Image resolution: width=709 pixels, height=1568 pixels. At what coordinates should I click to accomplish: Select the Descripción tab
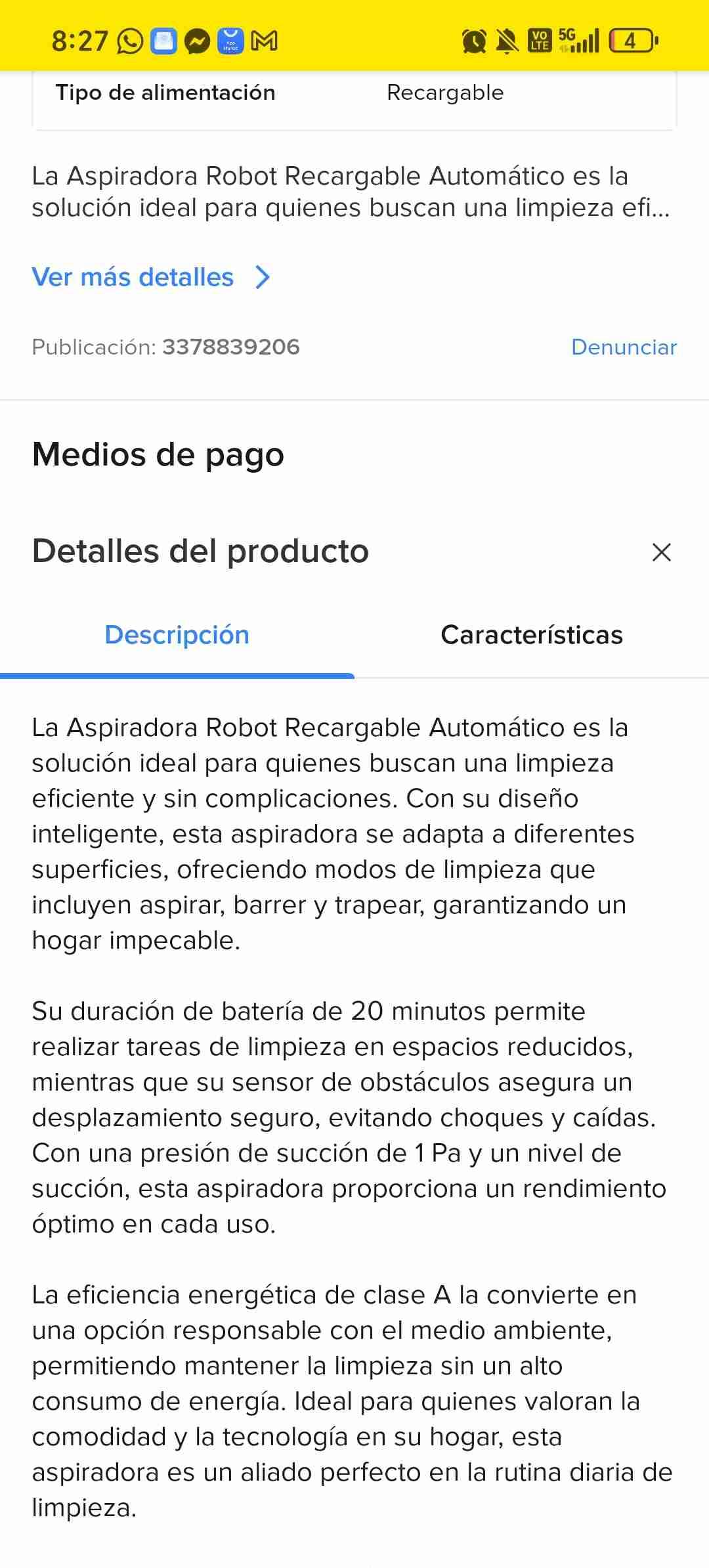point(177,634)
